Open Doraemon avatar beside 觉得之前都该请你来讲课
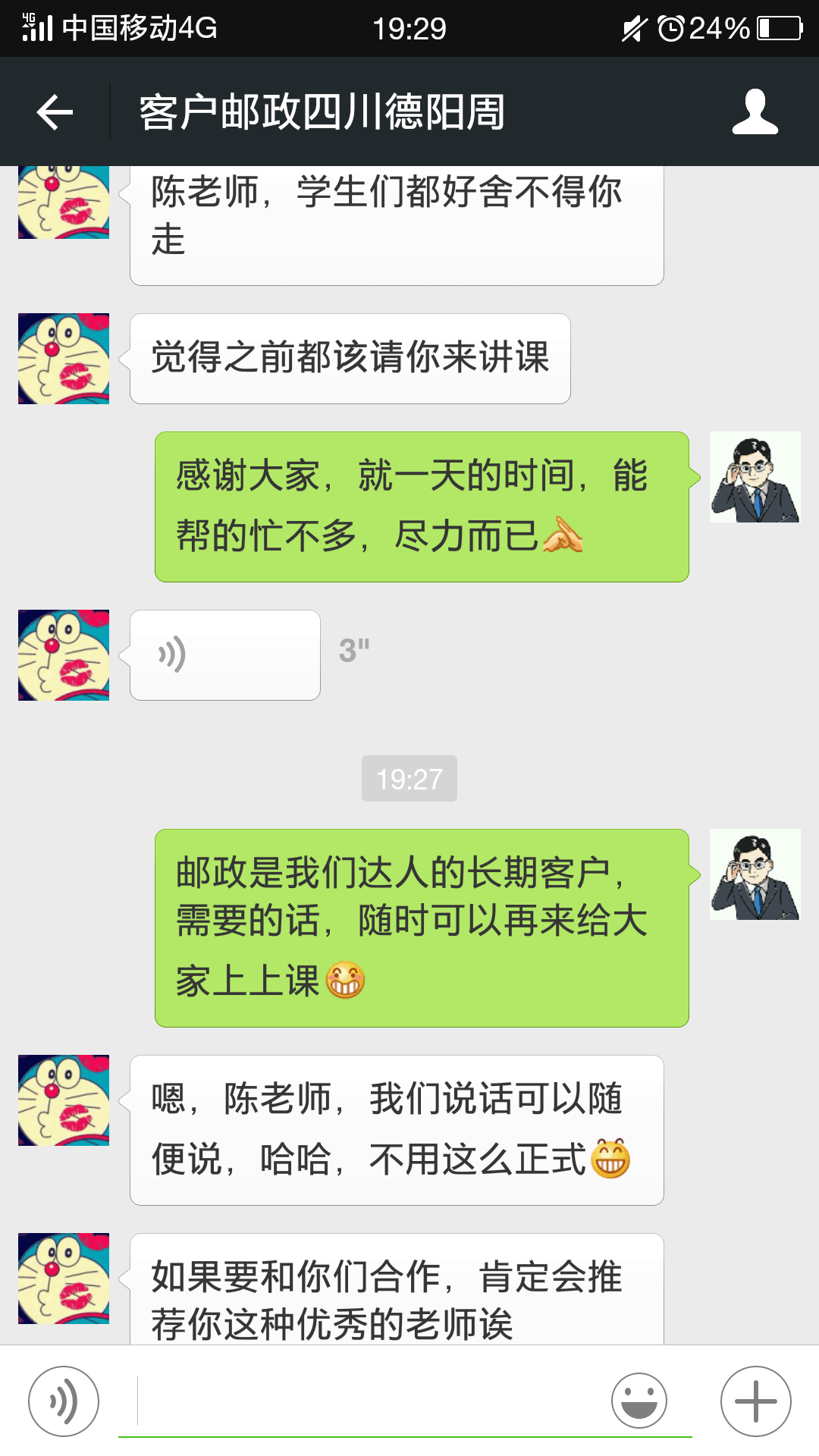Screen dimensions: 819x1456 [x=64, y=359]
